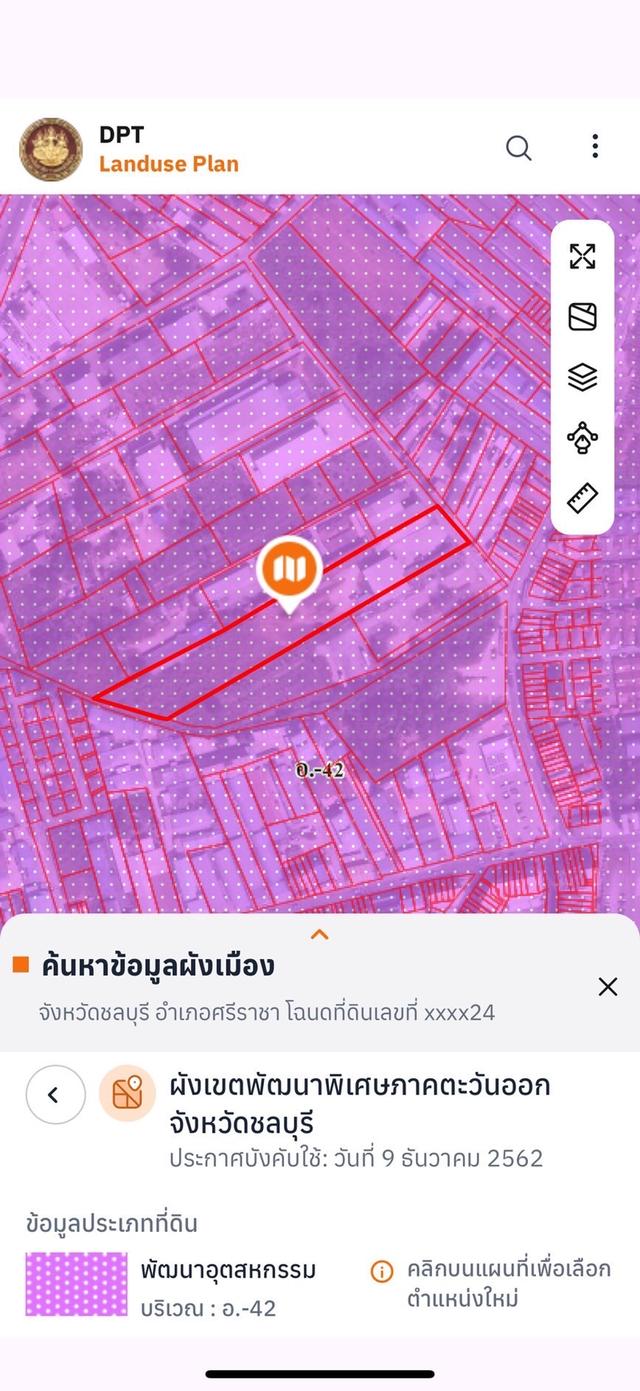This screenshot has height=1391, width=640.
Task: Open the search magnifier icon
Action: 518,148
